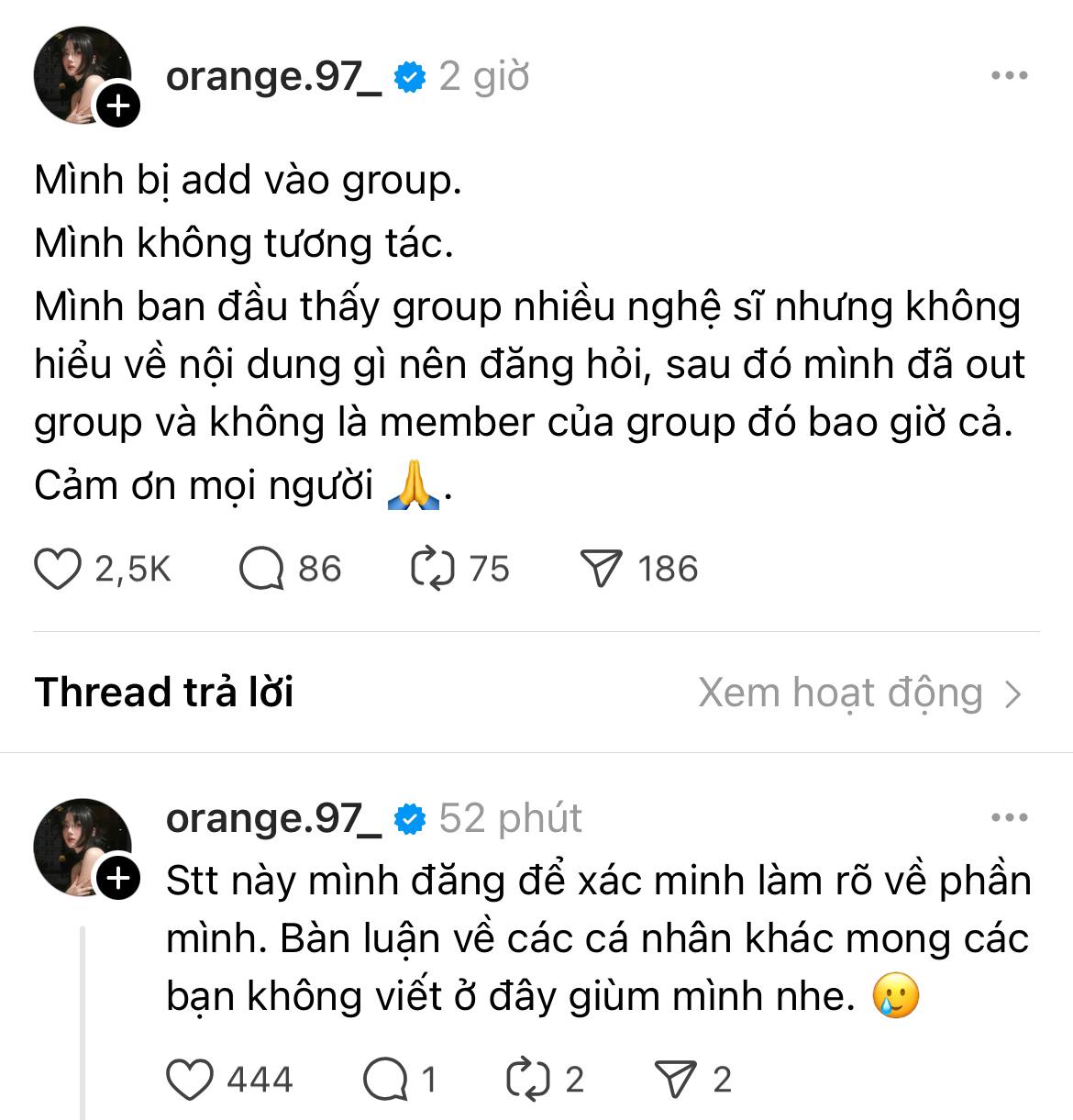
Task: Repost the 52 phút reply
Action: point(529,1080)
